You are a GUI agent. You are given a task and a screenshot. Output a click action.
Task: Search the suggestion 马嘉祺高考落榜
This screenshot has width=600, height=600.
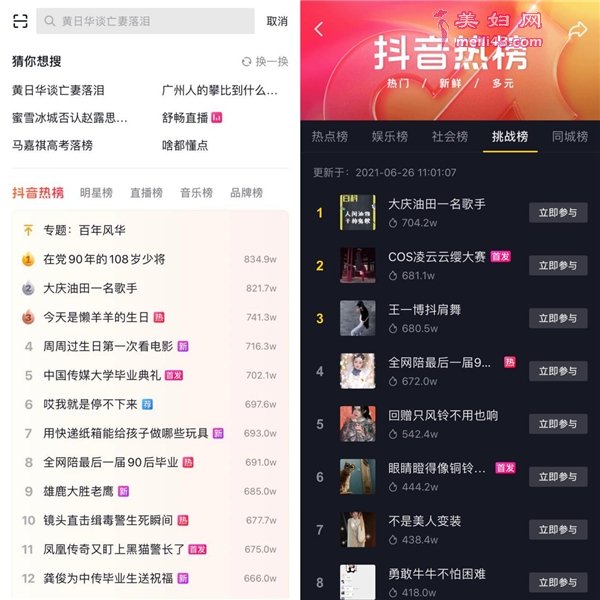(x=52, y=146)
